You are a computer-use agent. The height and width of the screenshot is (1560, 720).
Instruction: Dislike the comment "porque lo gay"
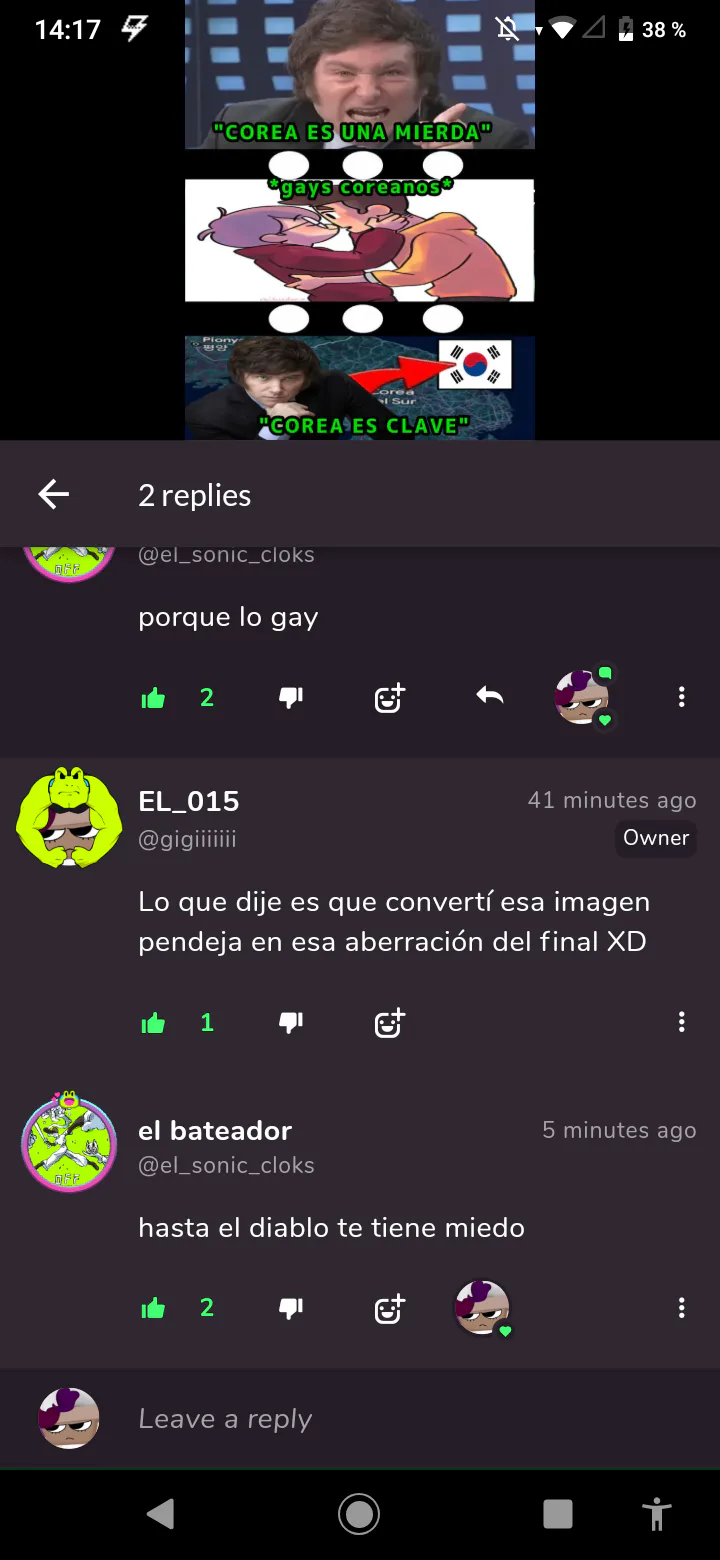[x=291, y=698]
